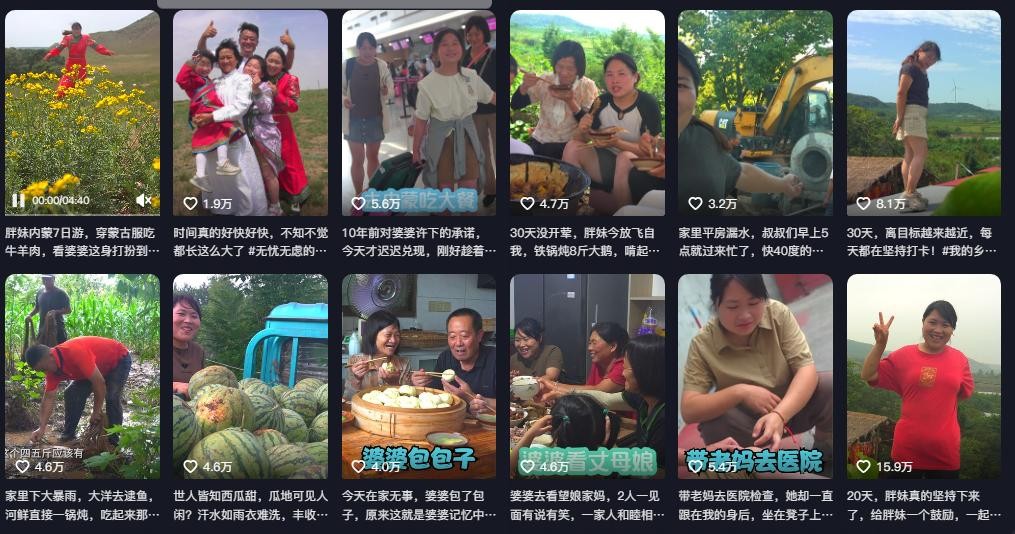Open the 家里平房漏水 video
This screenshot has width=1015, height=534.
[x=755, y=110]
